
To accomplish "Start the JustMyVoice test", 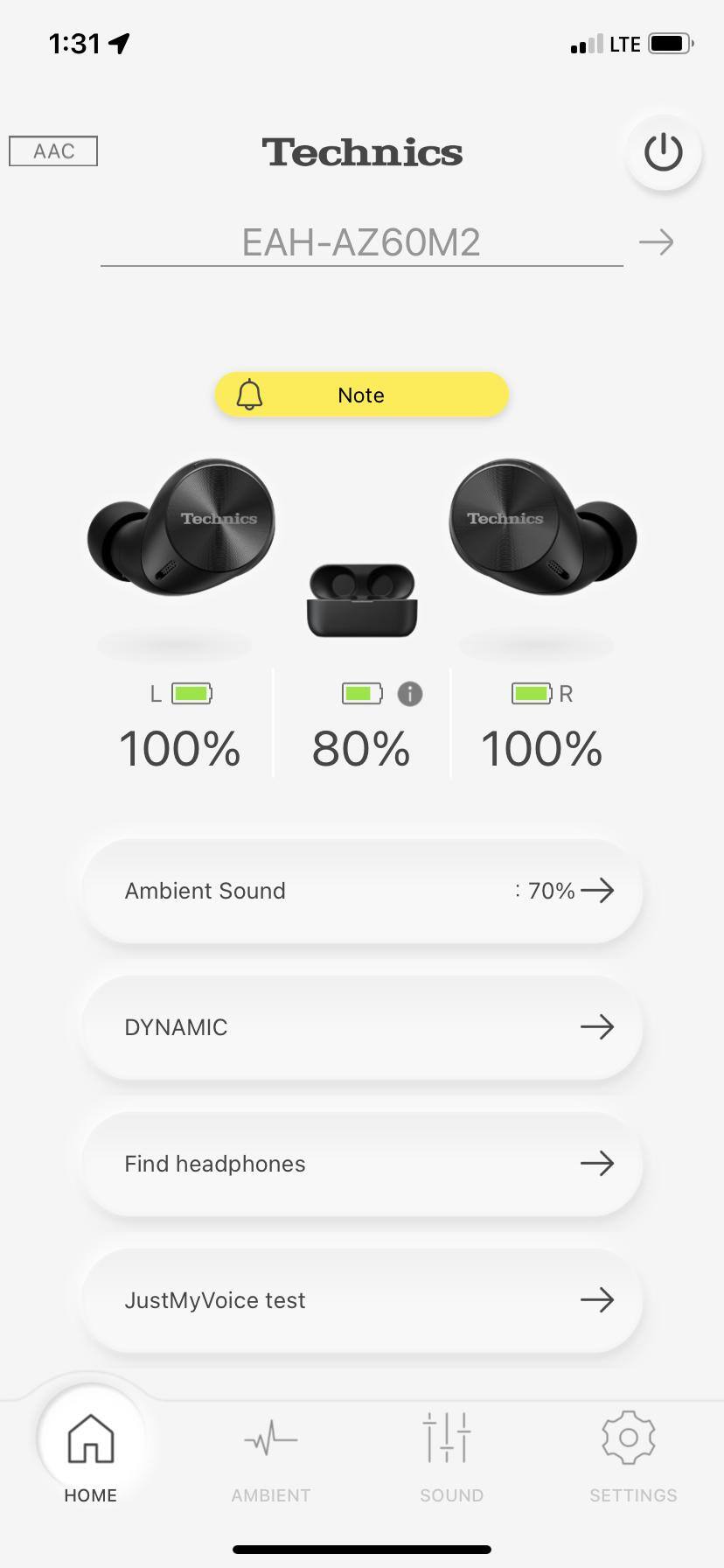I will coord(362,1300).
